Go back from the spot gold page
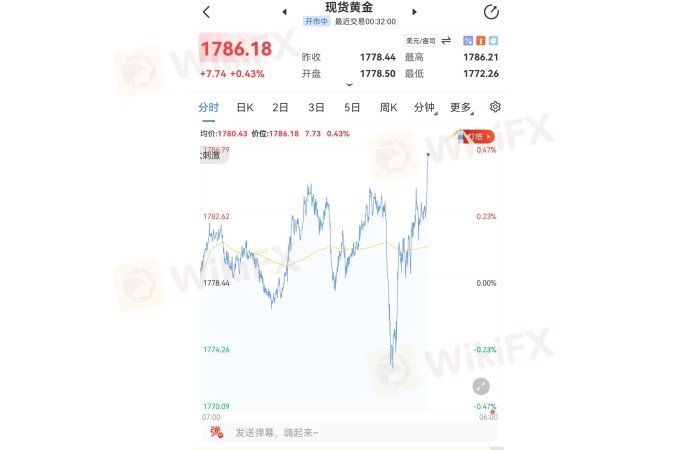This screenshot has width=700, height=450. coord(206,12)
